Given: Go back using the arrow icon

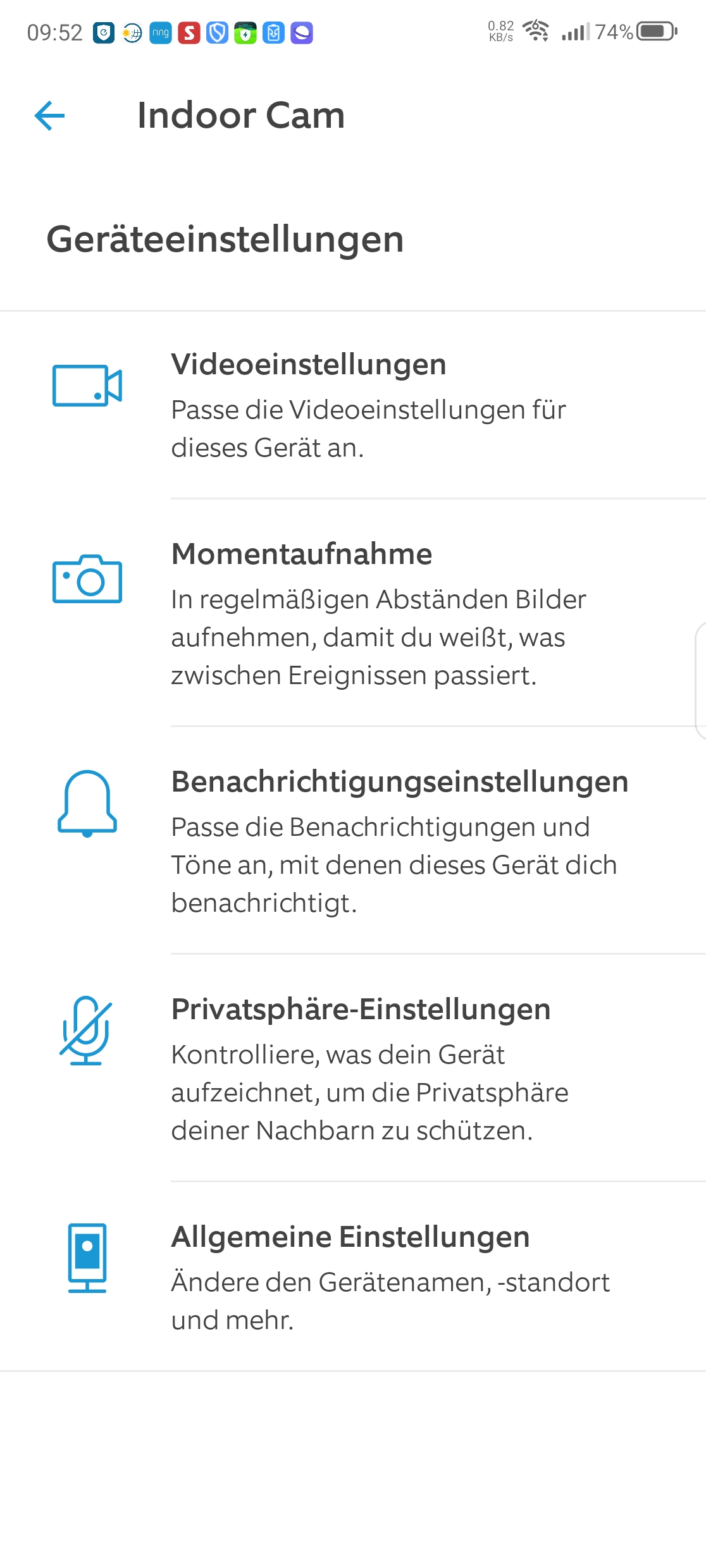Looking at the screenshot, I should (49, 116).
